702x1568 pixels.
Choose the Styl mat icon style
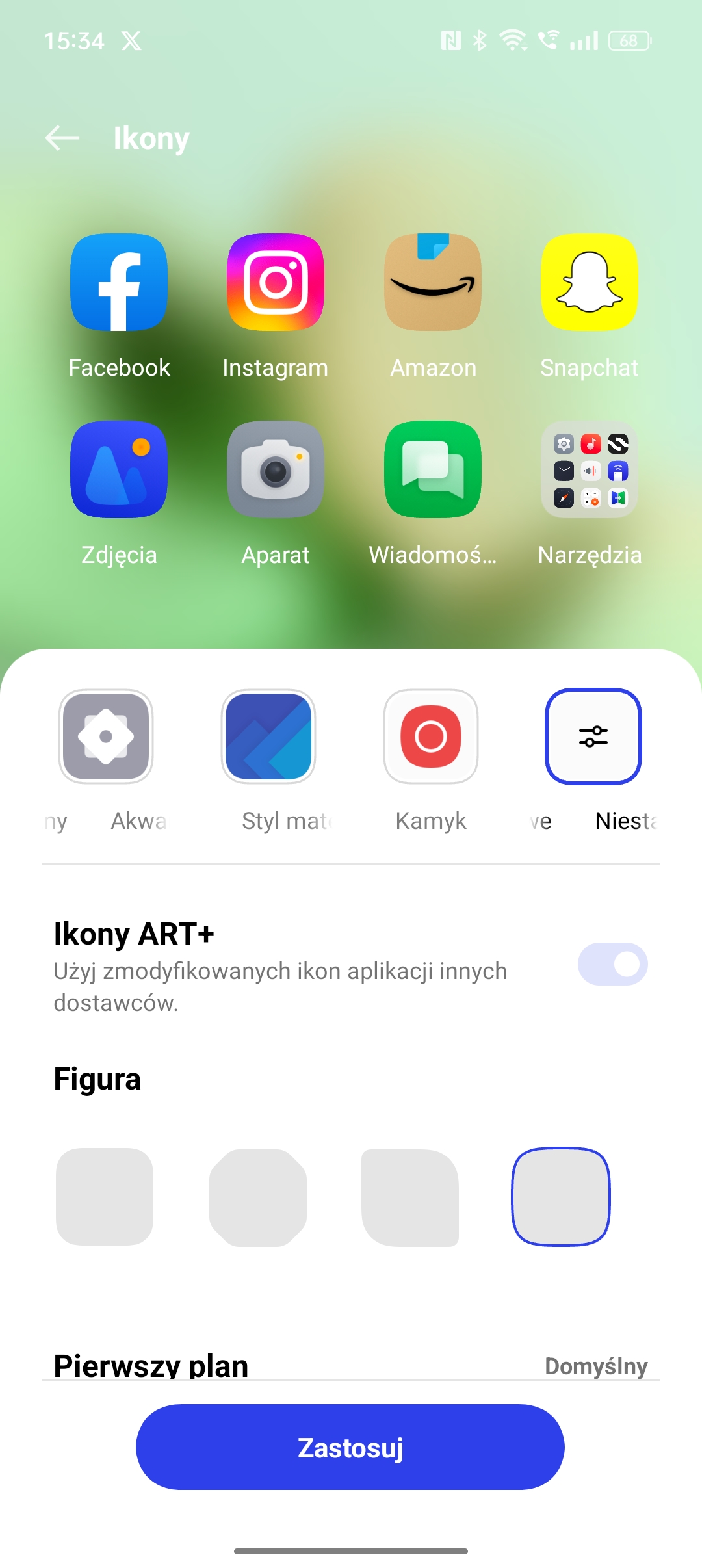point(268,737)
